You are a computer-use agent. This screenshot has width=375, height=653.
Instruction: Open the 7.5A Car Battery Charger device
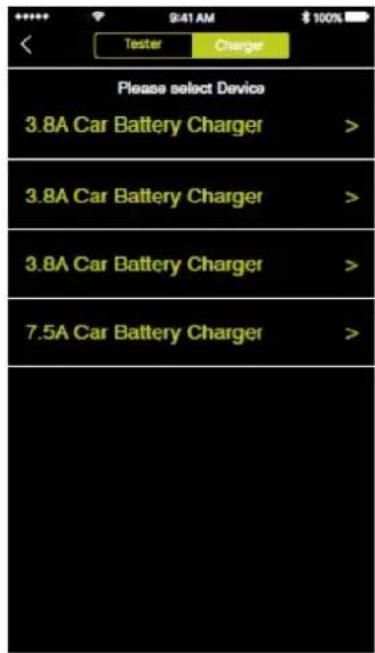[191, 333]
